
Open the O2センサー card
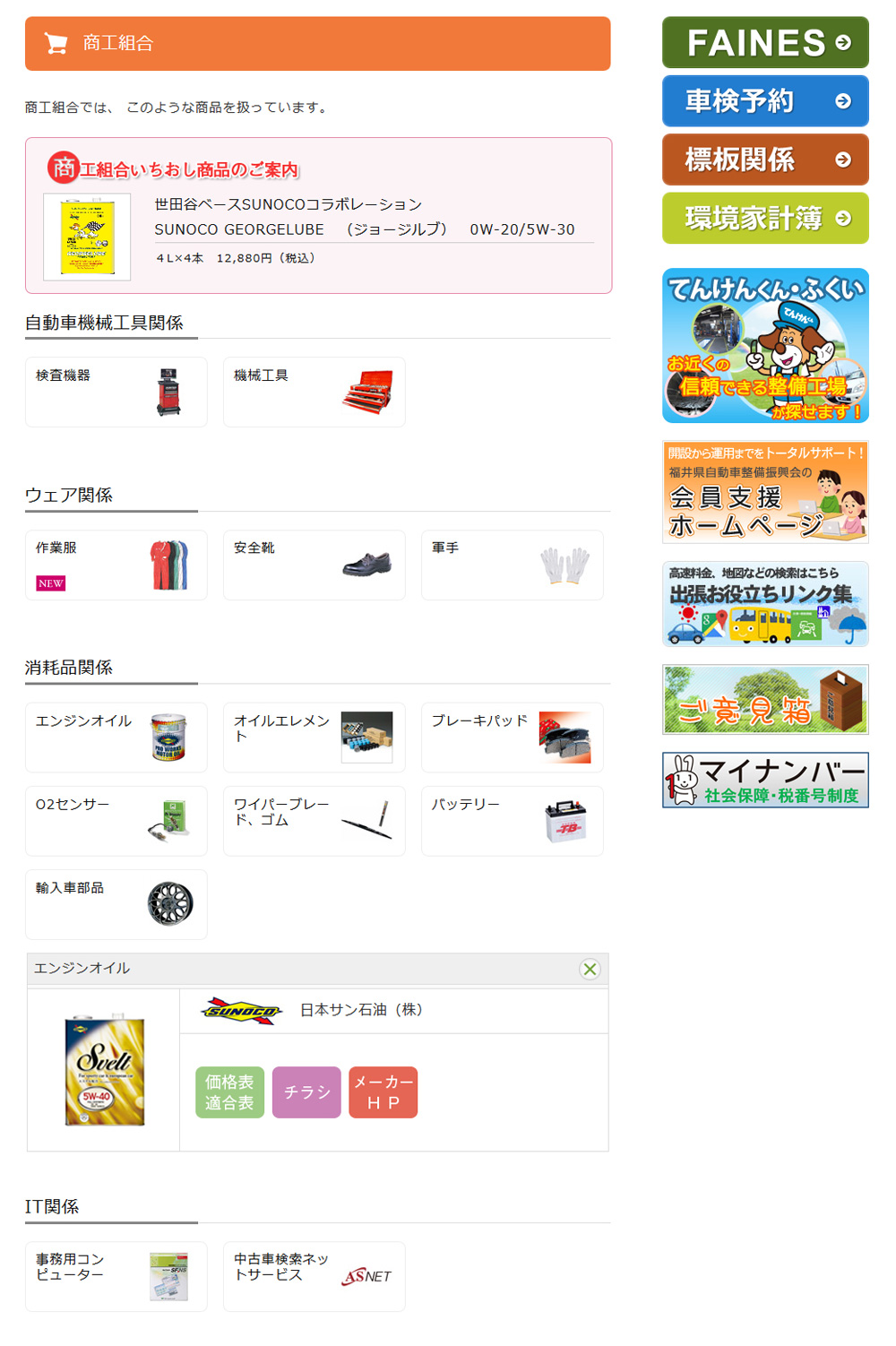point(116,821)
